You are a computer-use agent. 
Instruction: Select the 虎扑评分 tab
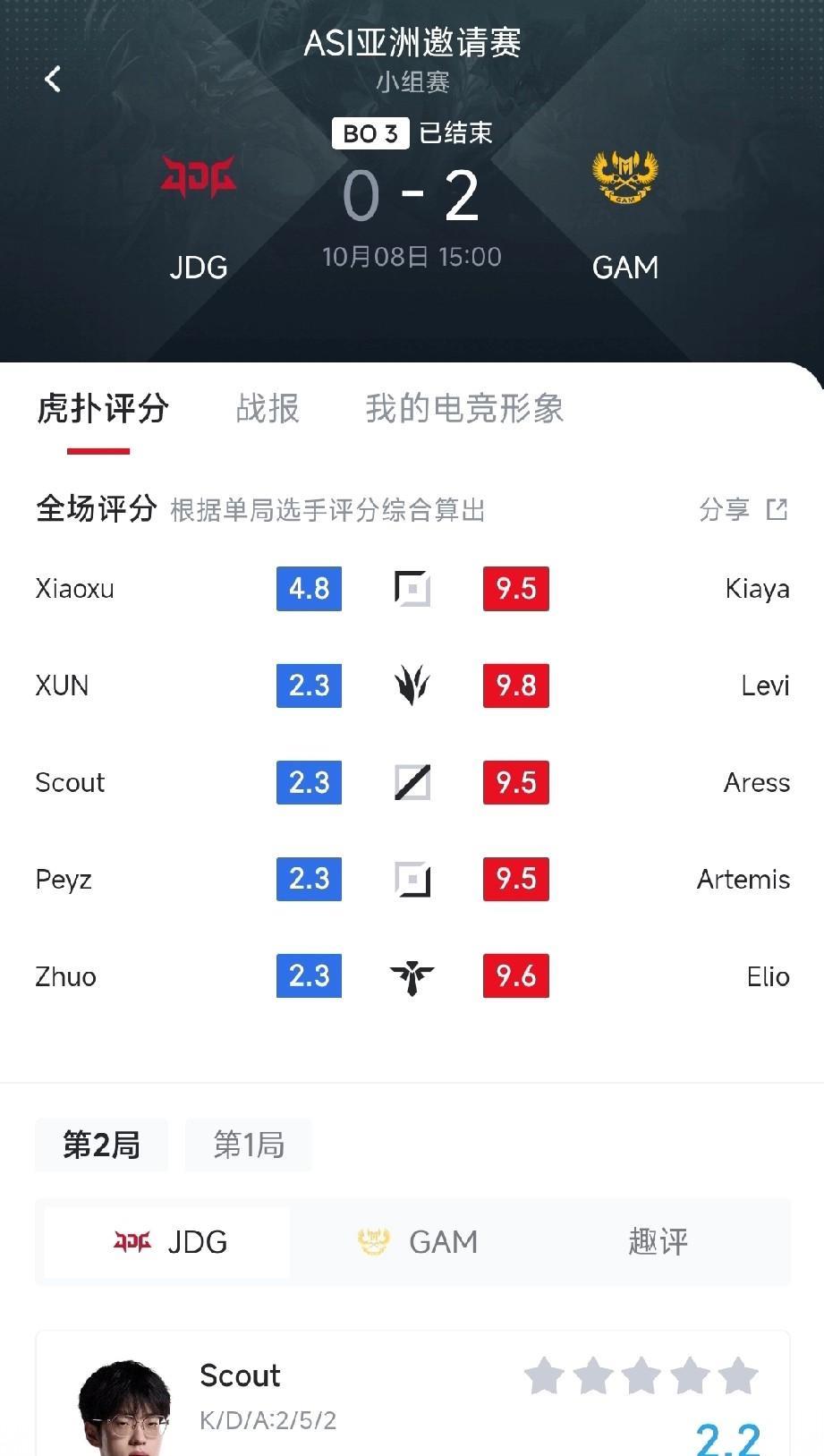pos(102,409)
